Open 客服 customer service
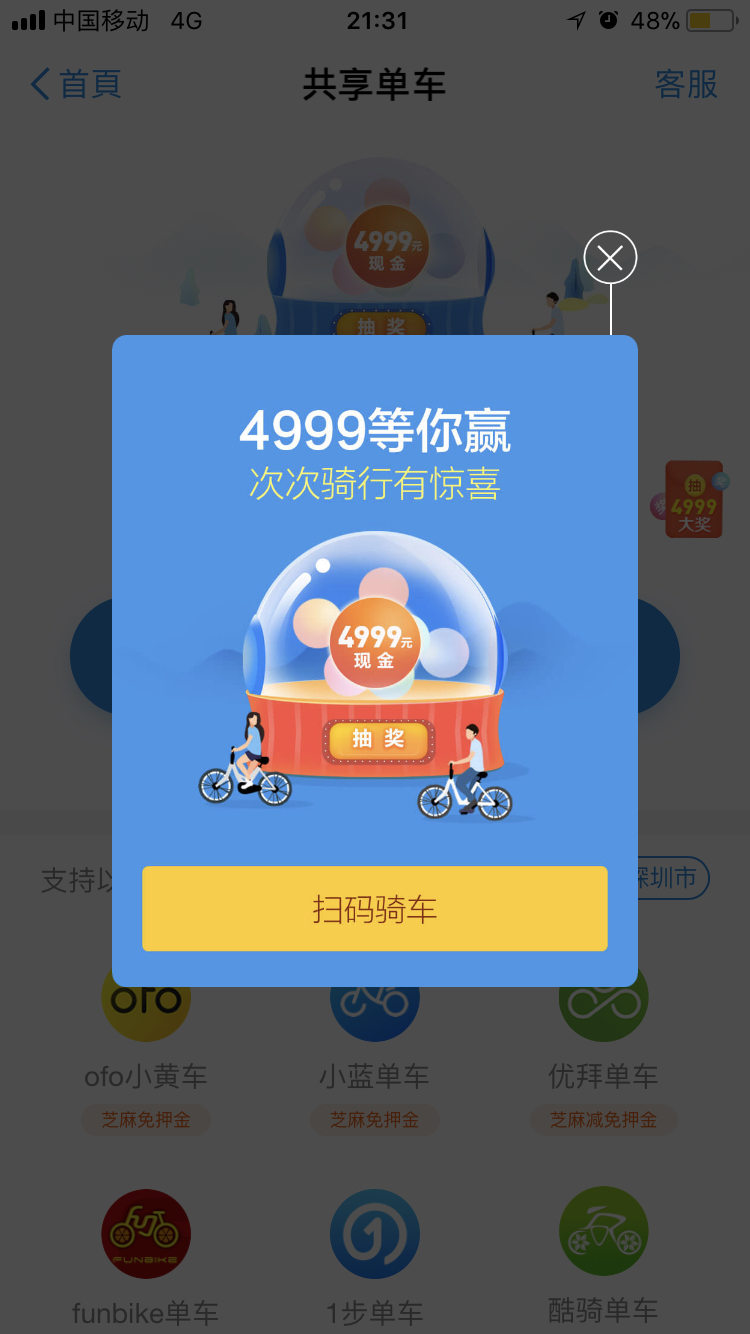The height and width of the screenshot is (1334, 750). click(x=686, y=84)
